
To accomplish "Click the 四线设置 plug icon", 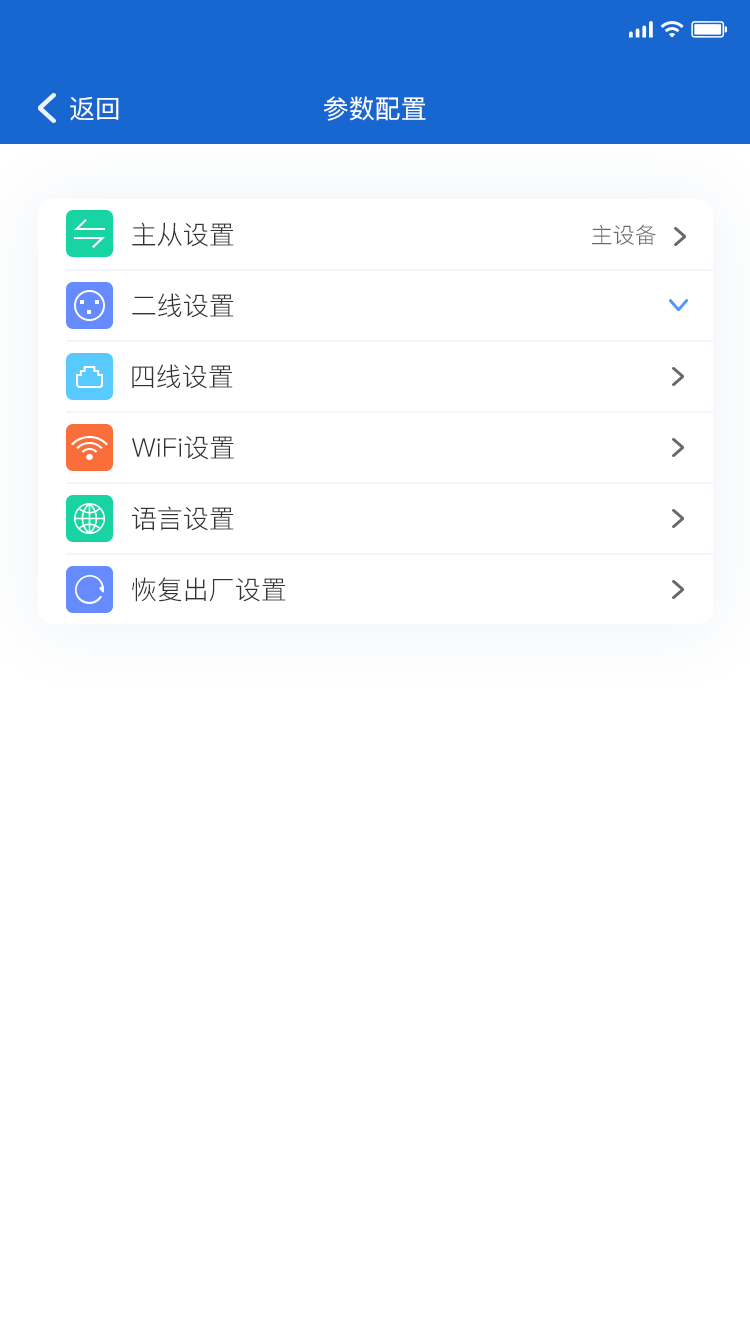I will coord(89,376).
